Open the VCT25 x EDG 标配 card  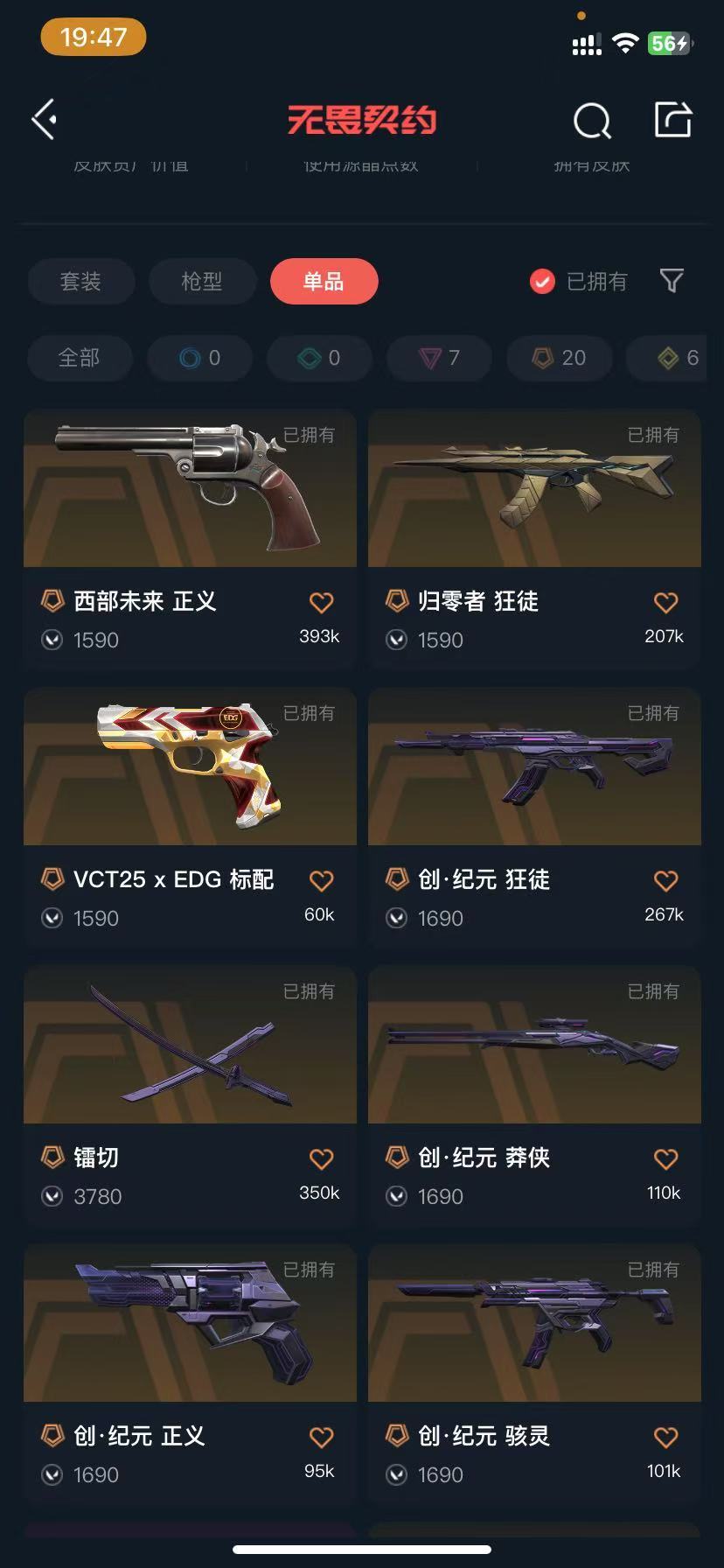(190, 817)
